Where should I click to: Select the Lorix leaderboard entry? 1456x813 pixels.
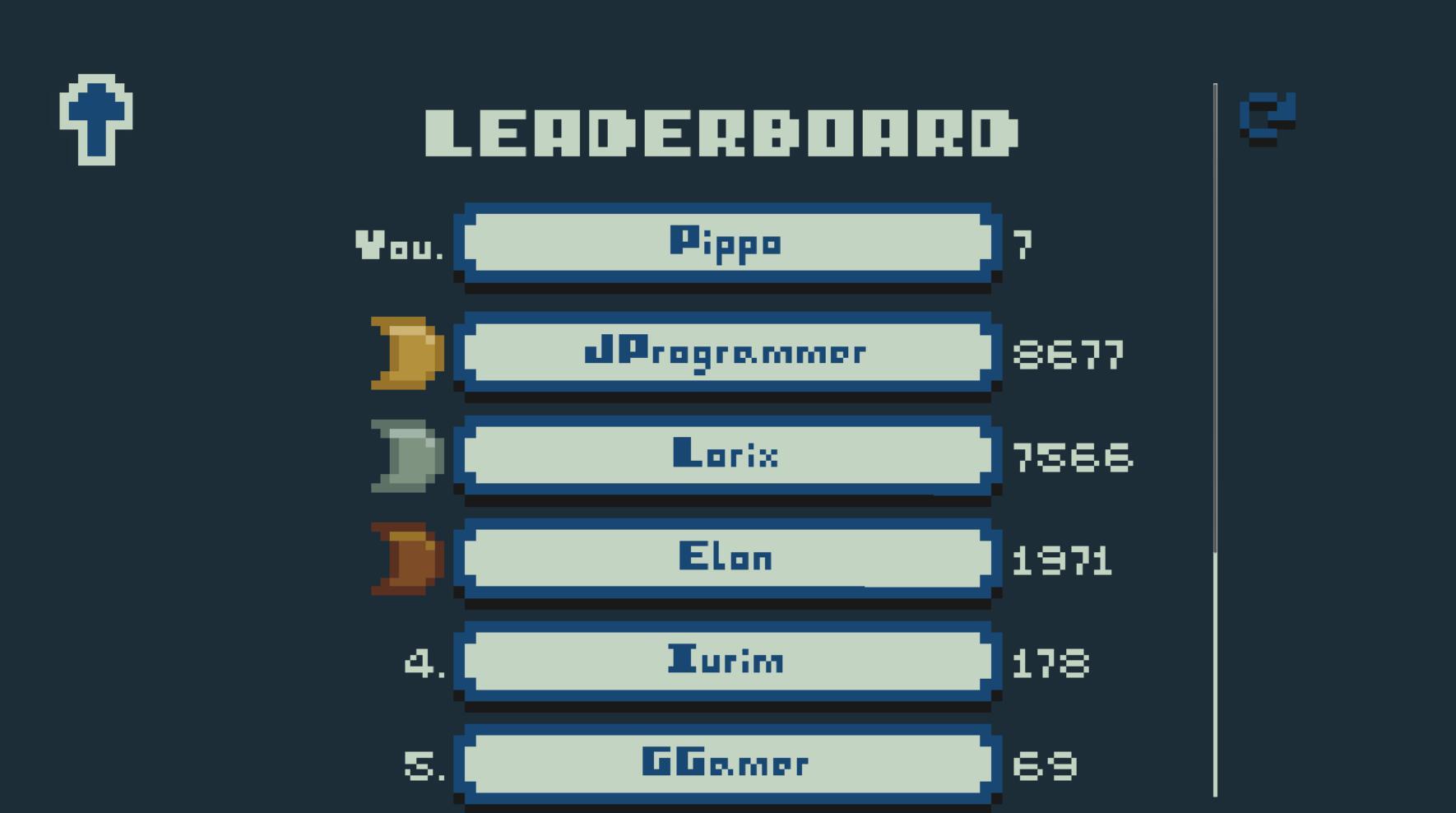click(727, 454)
